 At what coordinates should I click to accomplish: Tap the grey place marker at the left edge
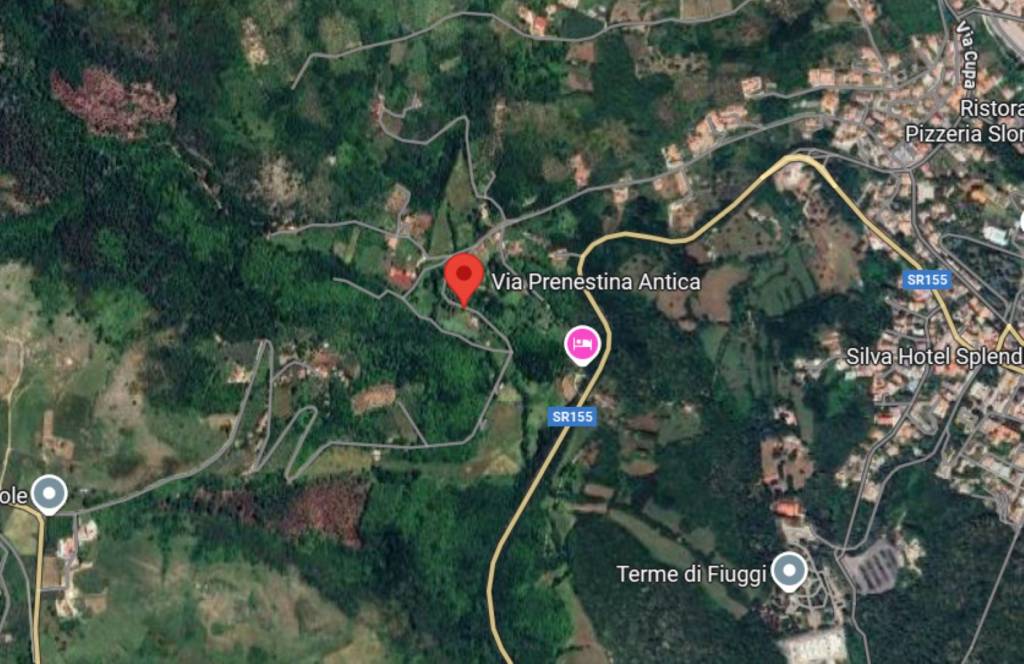point(49,493)
